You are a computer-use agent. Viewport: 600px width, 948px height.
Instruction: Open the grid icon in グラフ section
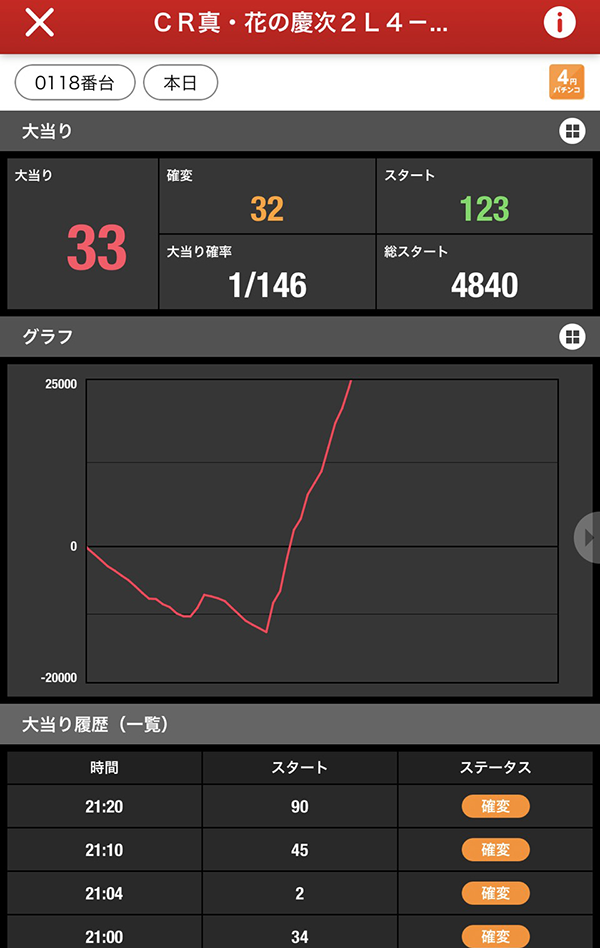point(571,337)
